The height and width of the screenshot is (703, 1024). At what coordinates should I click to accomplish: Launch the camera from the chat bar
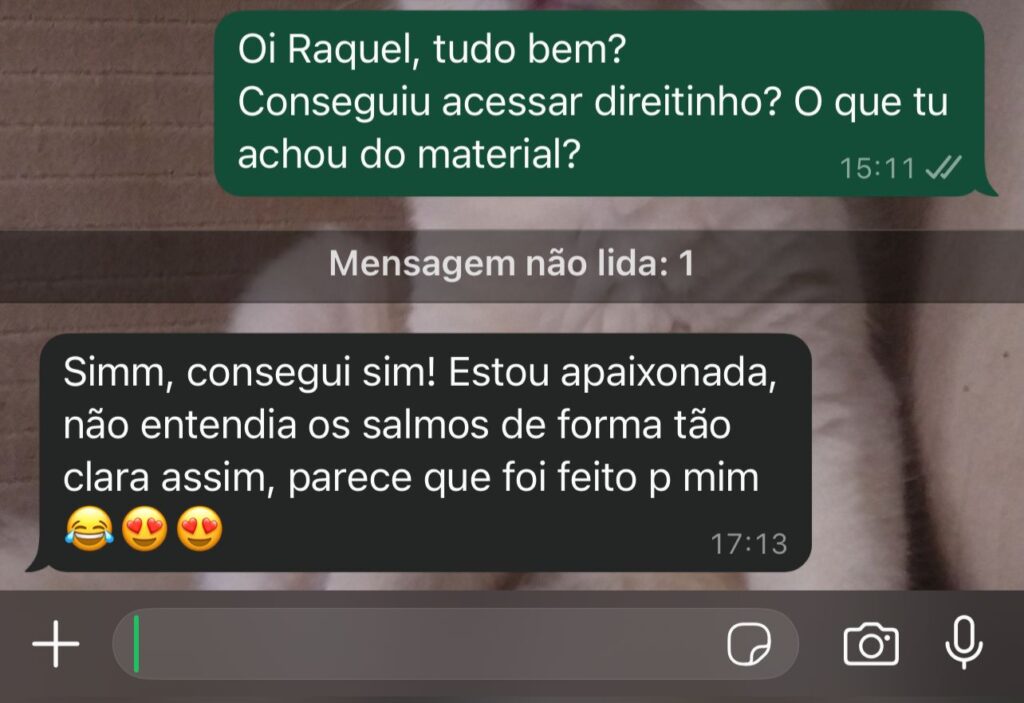pyautogui.click(x=871, y=645)
